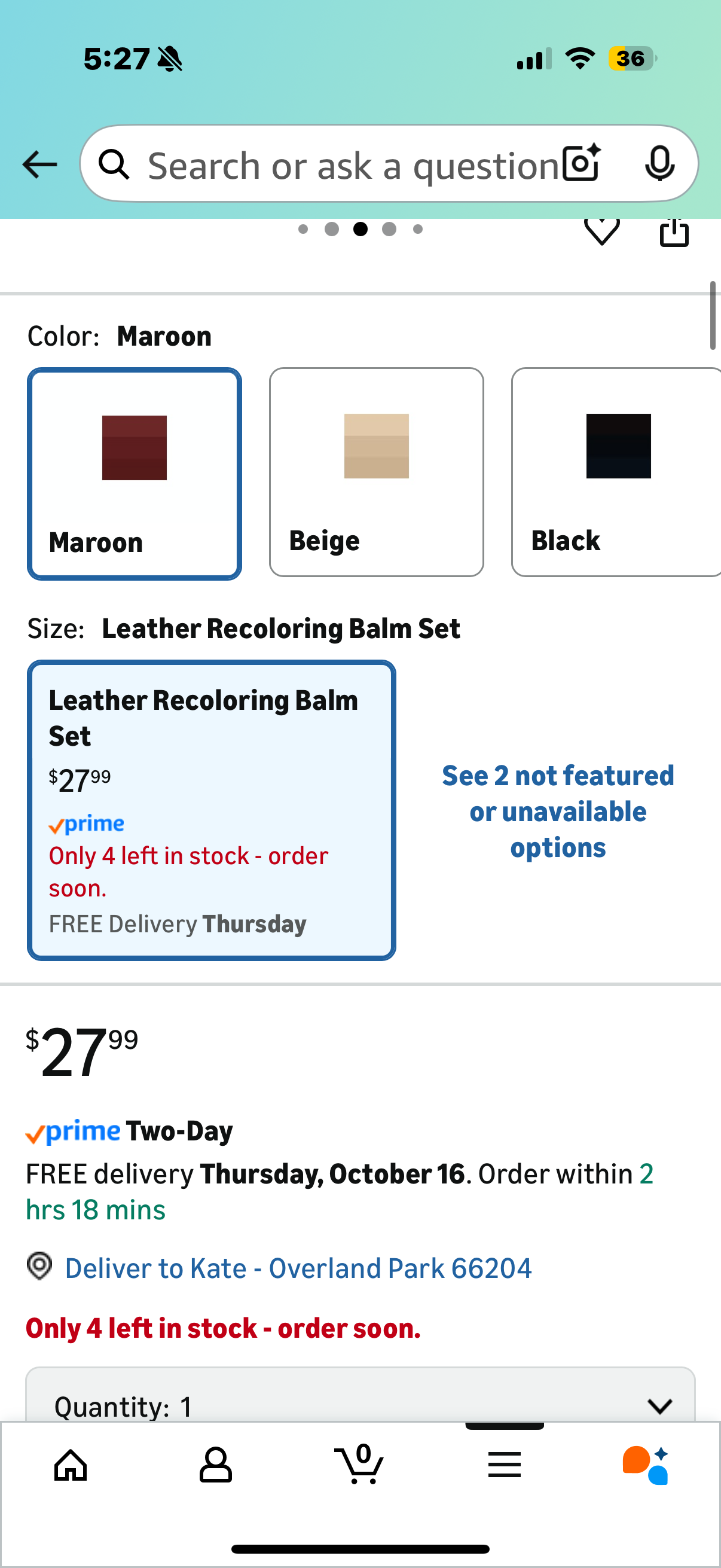Share this product

click(674, 233)
